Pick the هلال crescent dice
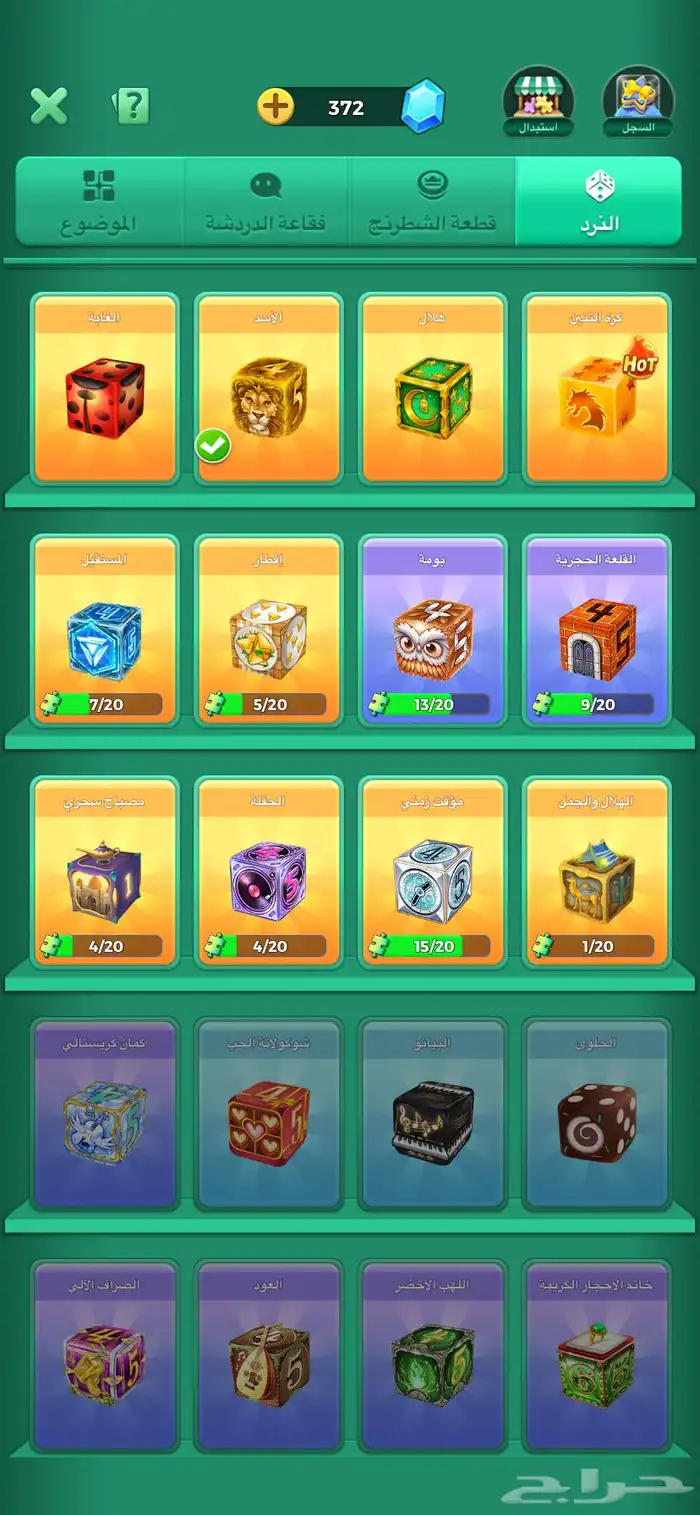The height and width of the screenshot is (1515, 700). click(x=433, y=389)
